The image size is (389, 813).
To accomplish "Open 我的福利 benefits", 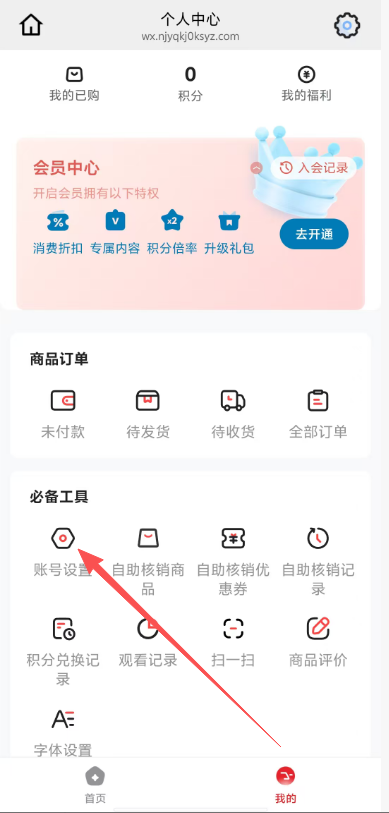I will (307, 85).
